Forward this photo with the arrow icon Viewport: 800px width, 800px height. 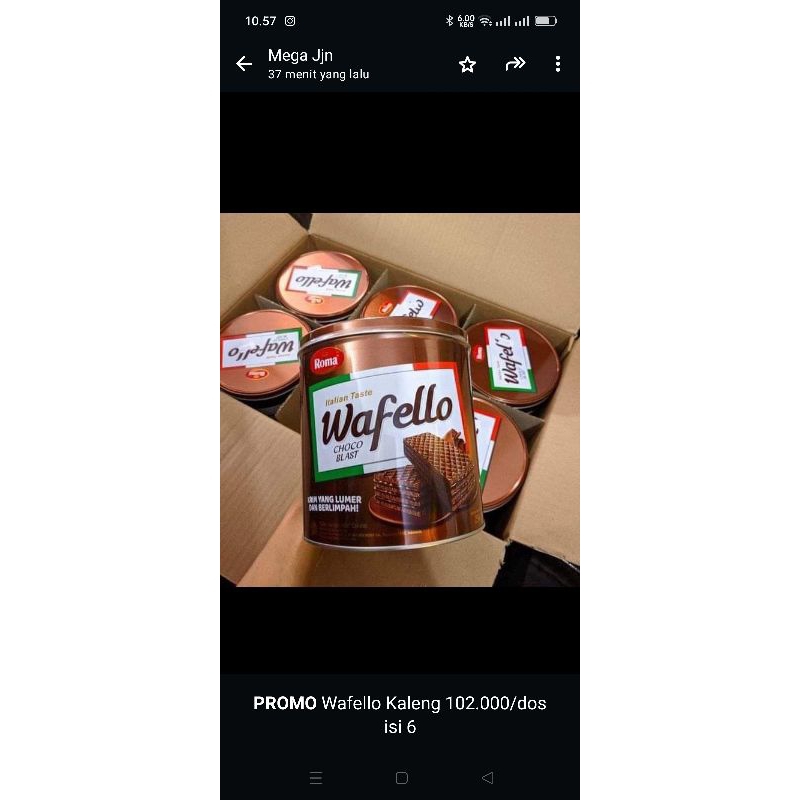point(515,64)
